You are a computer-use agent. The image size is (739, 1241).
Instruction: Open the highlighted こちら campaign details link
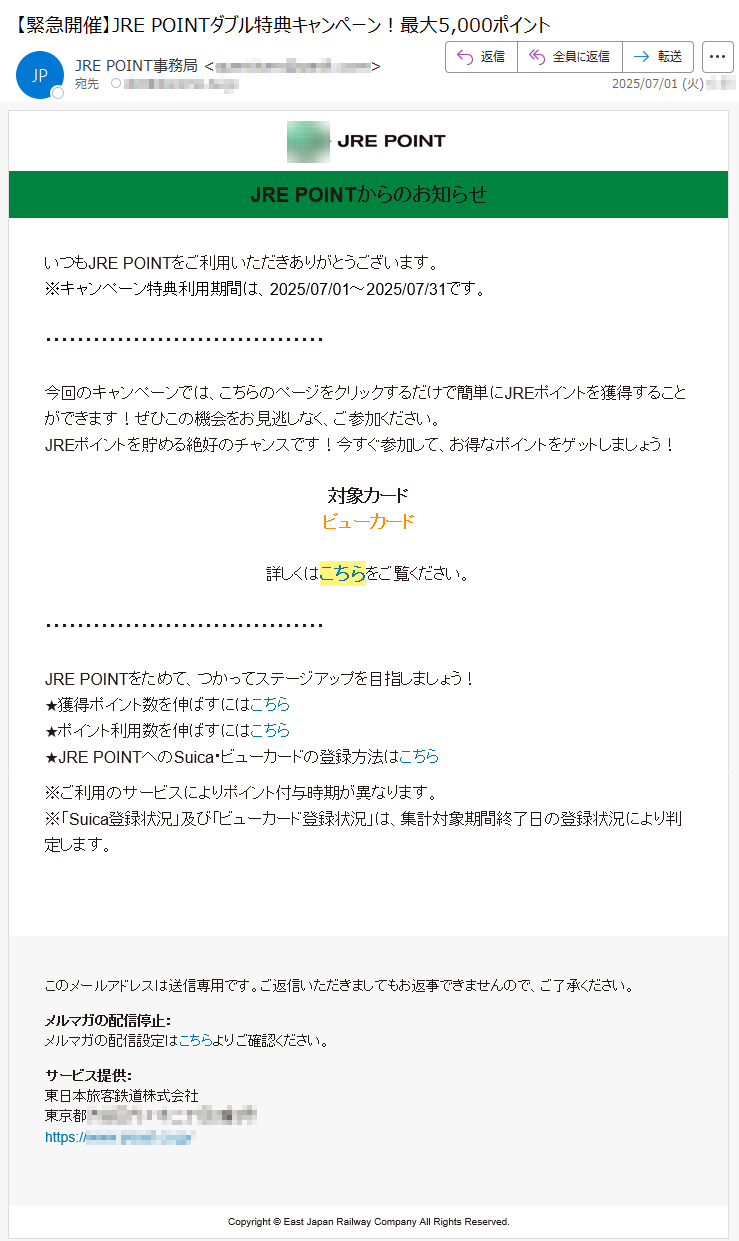[x=342, y=574]
